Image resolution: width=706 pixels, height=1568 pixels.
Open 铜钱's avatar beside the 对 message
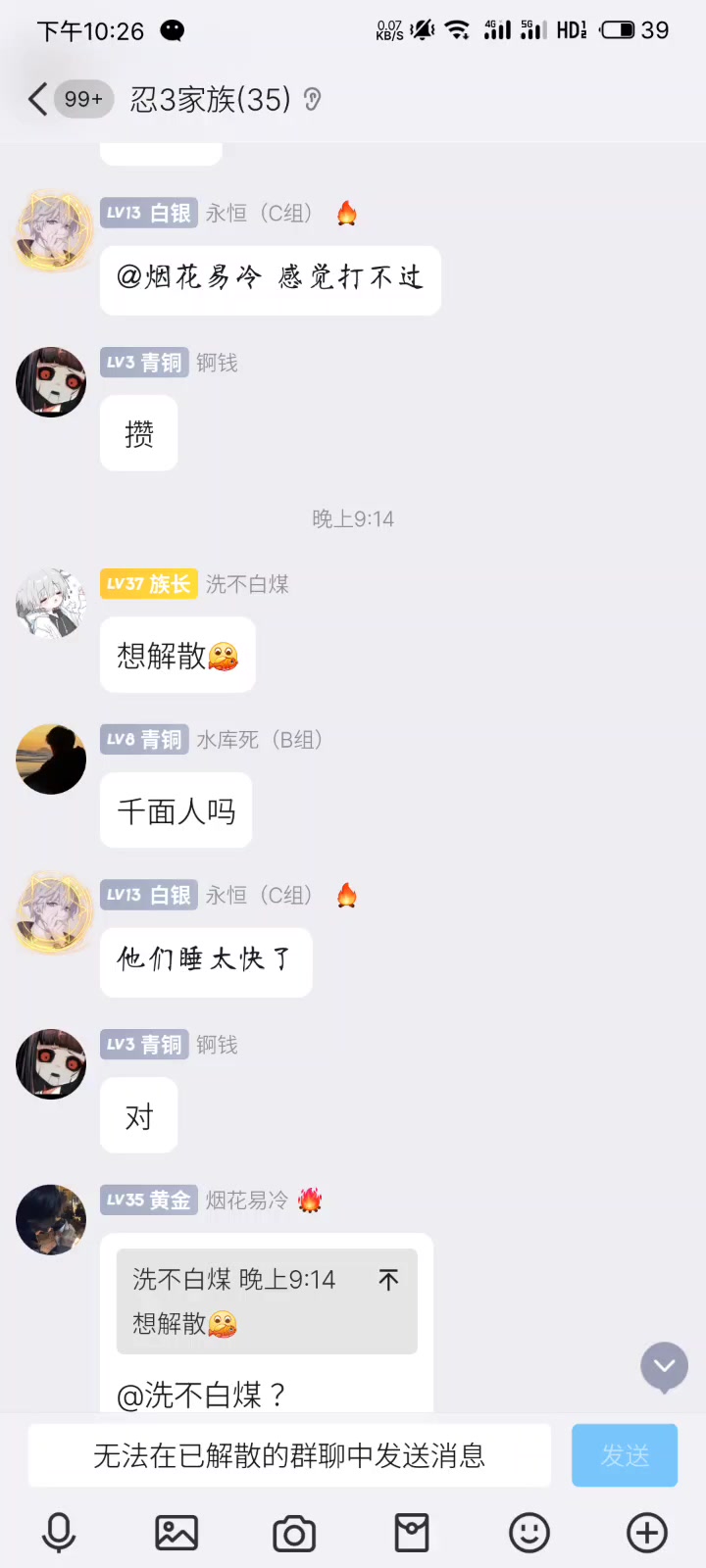pos(51,1064)
